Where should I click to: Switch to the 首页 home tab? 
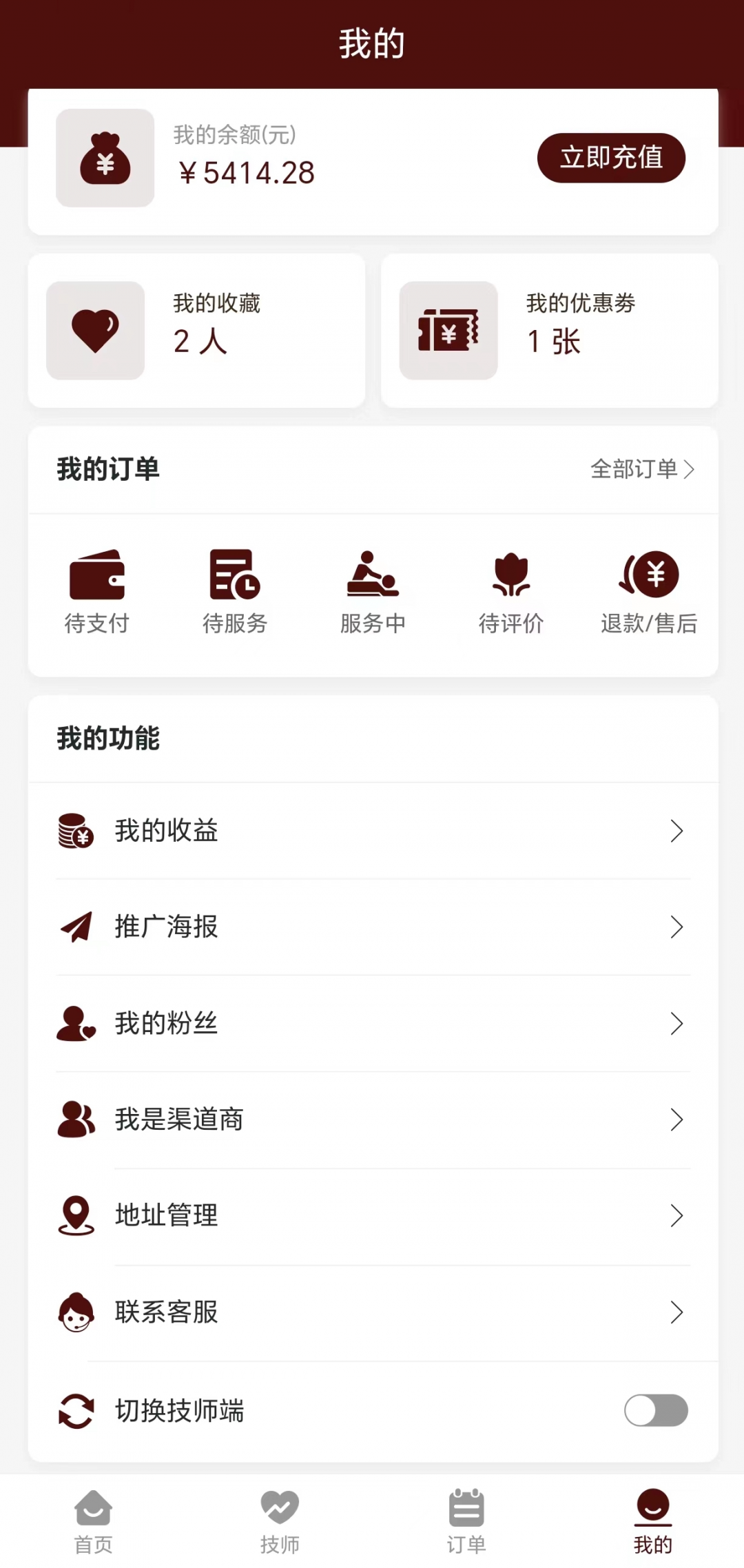(94, 1521)
